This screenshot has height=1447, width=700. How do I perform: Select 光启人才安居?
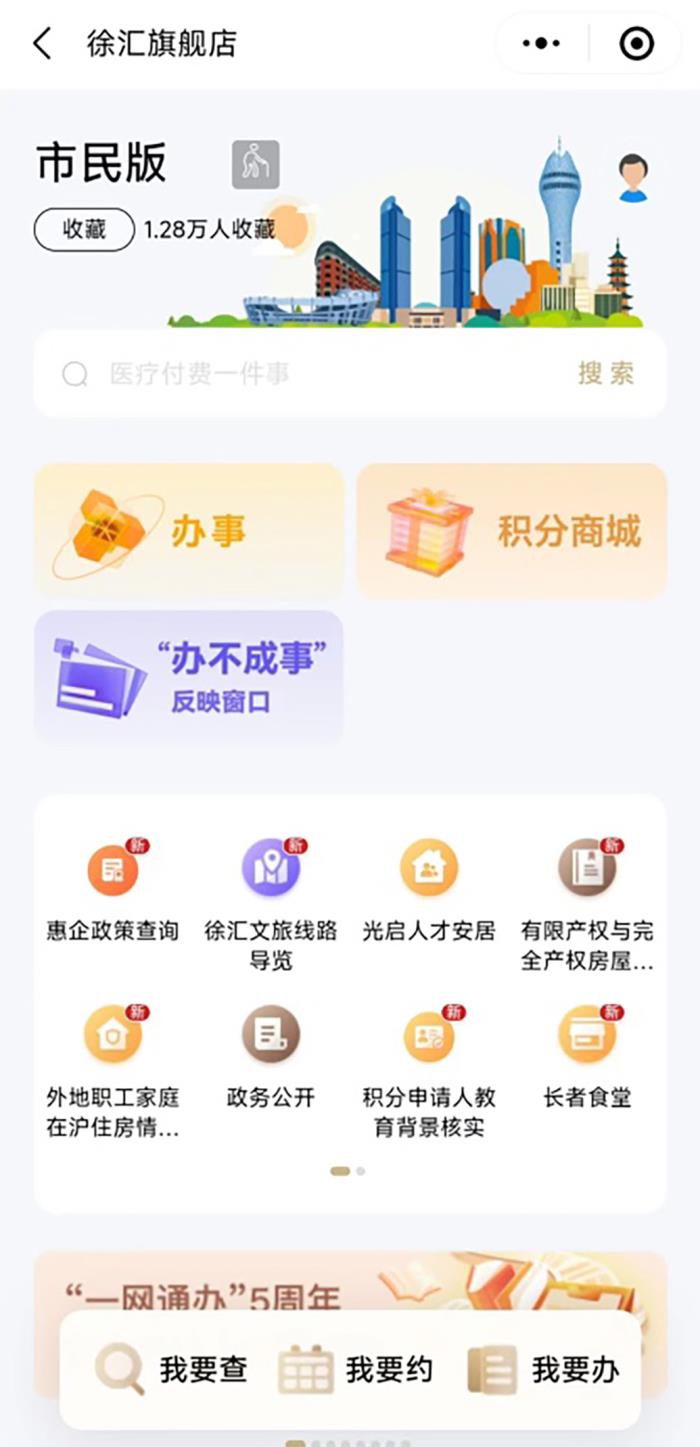(429, 891)
